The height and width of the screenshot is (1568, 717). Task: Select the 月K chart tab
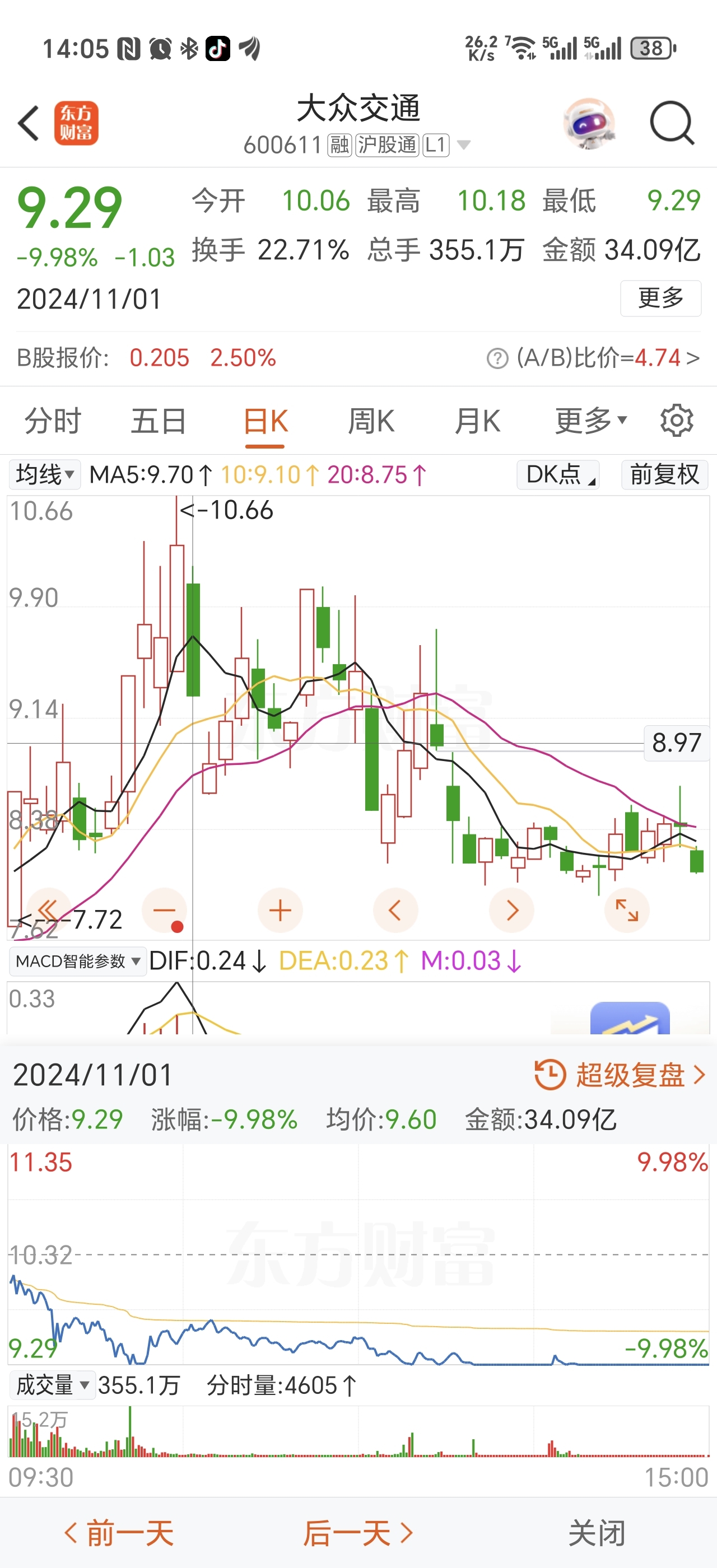point(477,421)
